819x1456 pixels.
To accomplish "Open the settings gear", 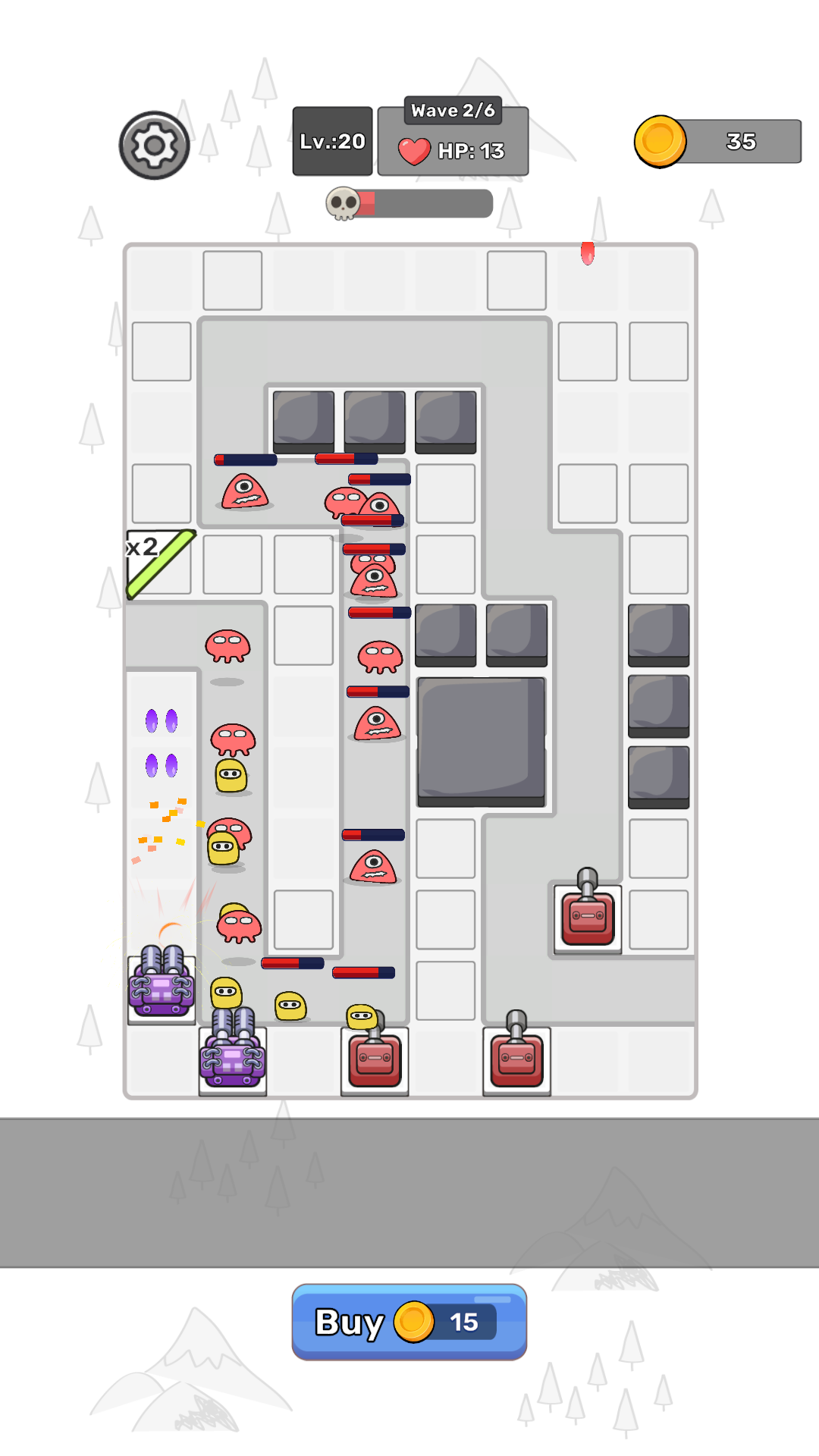I will tap(154, 145).
